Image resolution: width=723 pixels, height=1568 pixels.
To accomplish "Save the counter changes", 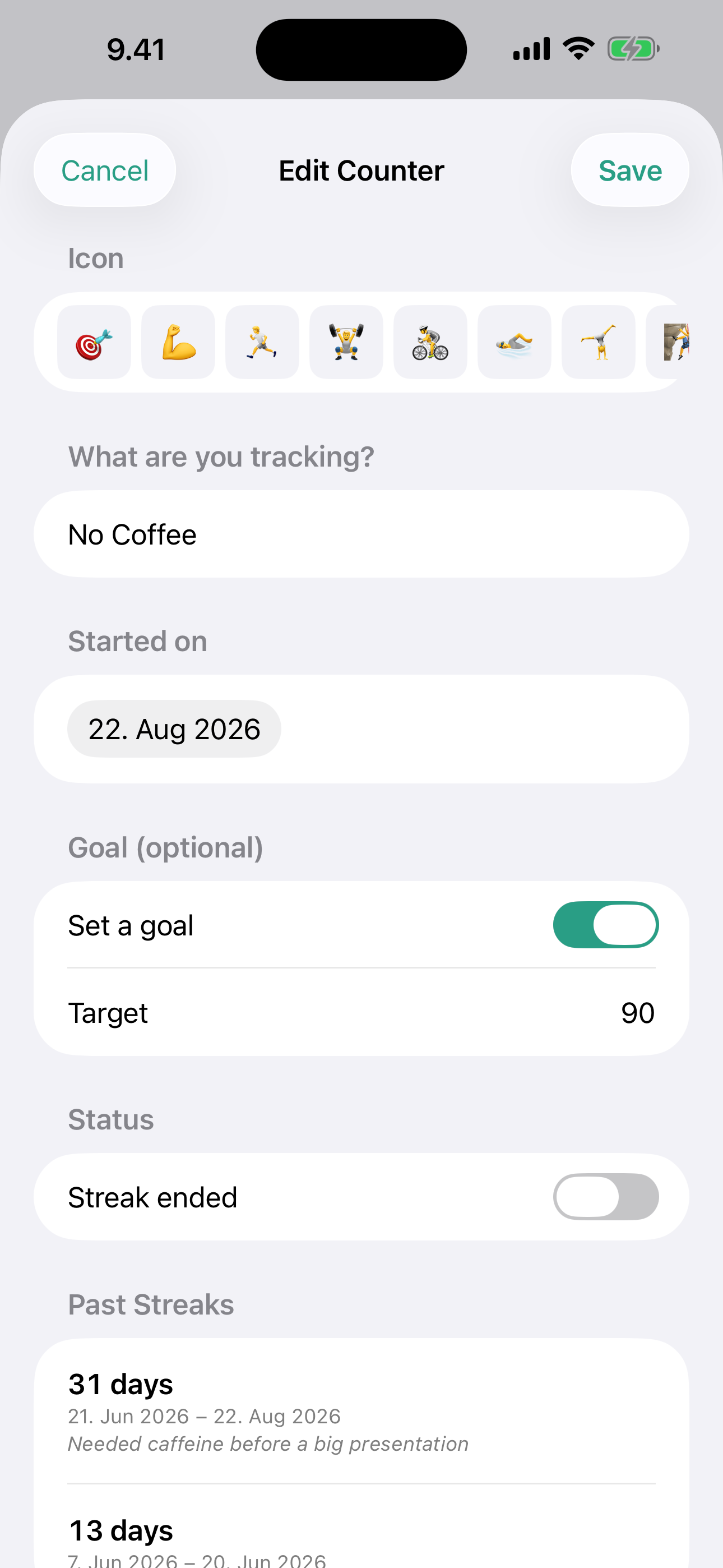I will pyautogui.click(x=630, y=170).
